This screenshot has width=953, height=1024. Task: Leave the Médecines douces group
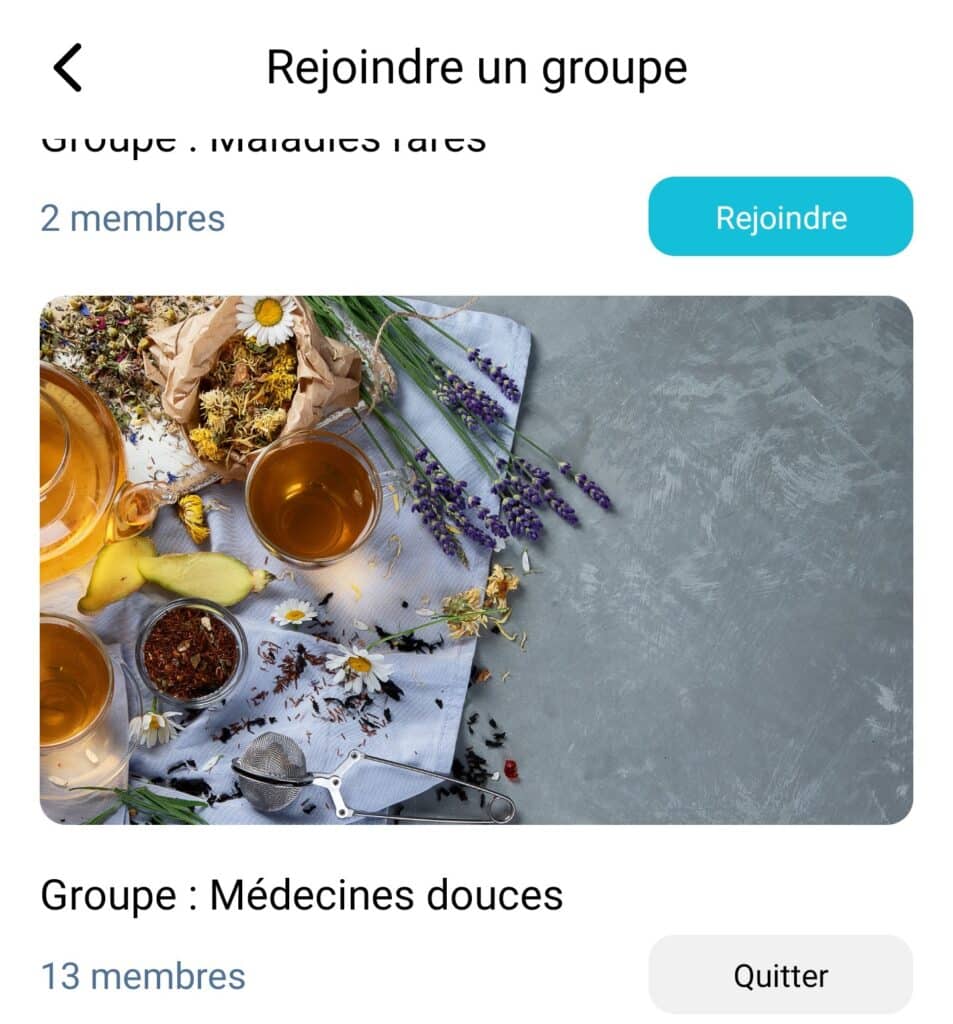[x=780, y=975]
